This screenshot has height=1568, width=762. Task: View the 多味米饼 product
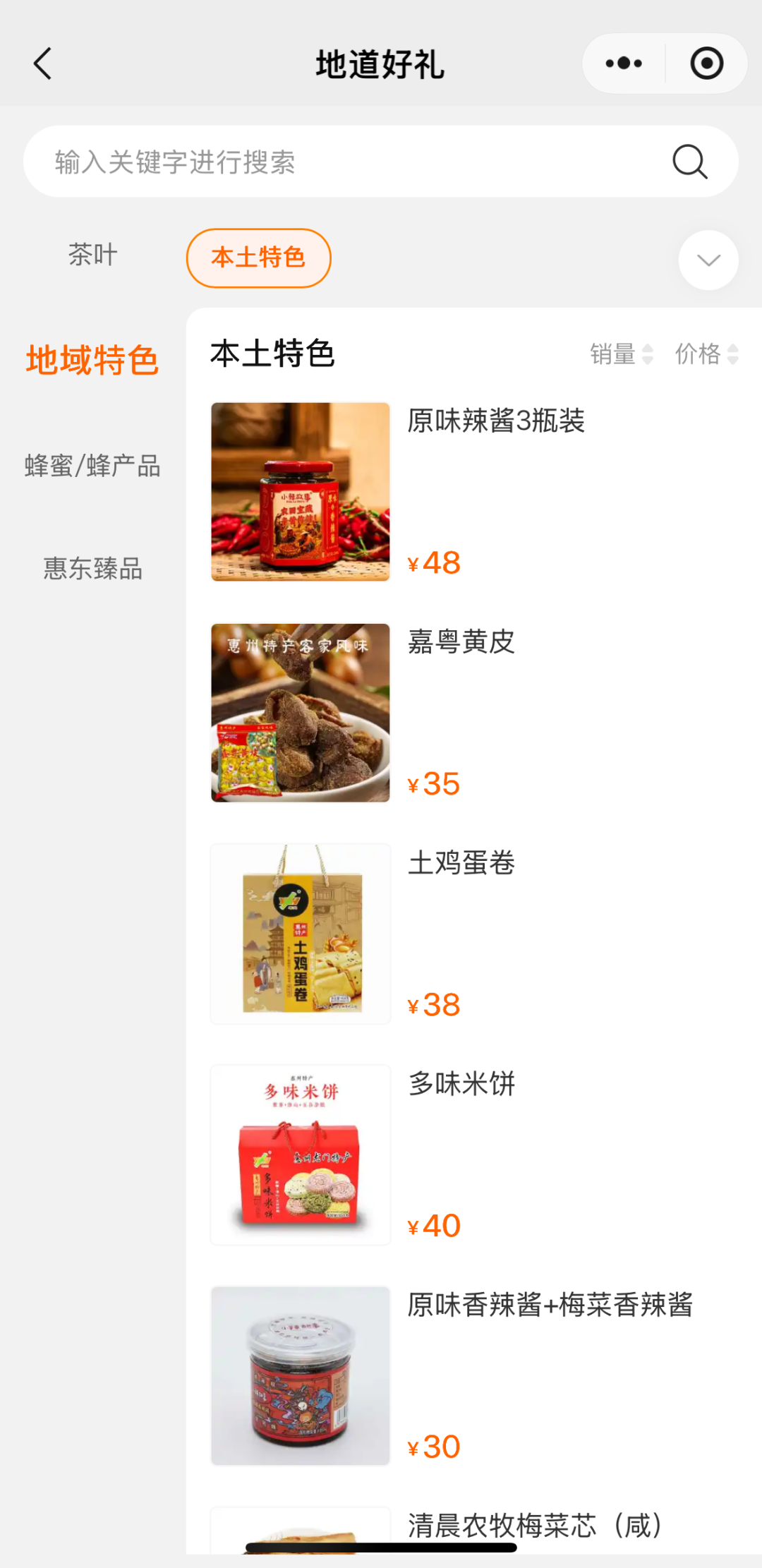tap(461, 1084)
